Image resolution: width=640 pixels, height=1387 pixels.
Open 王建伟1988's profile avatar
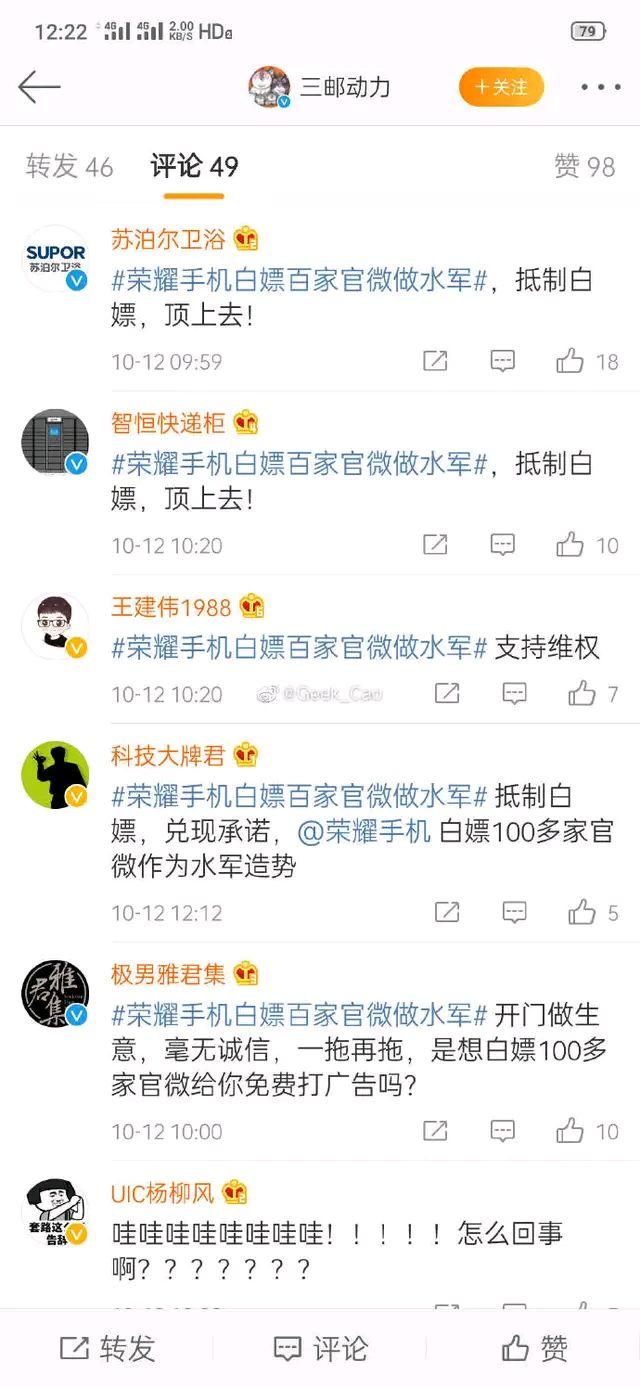pos(55,626)
